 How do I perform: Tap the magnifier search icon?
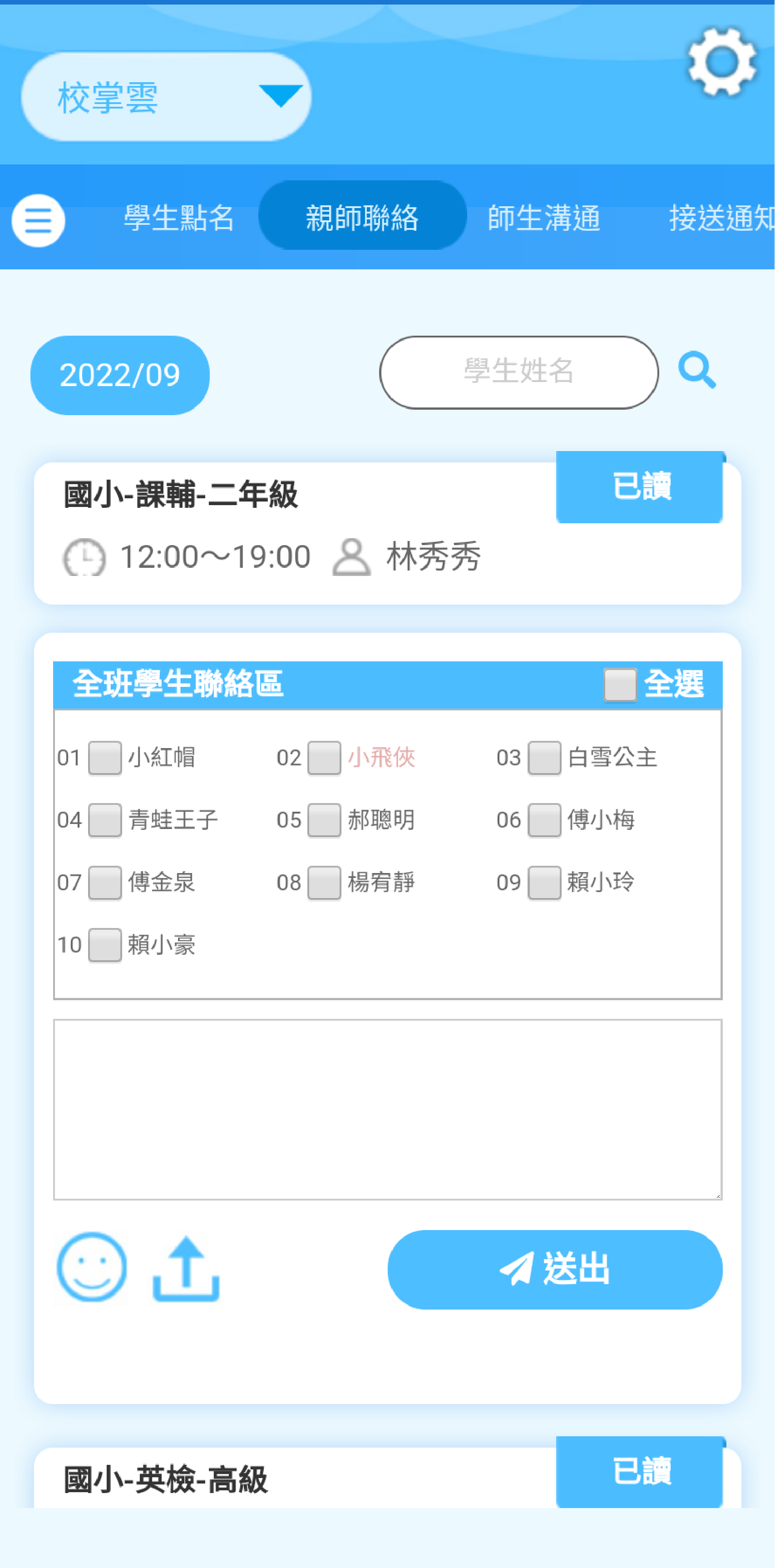click(697, 370)
